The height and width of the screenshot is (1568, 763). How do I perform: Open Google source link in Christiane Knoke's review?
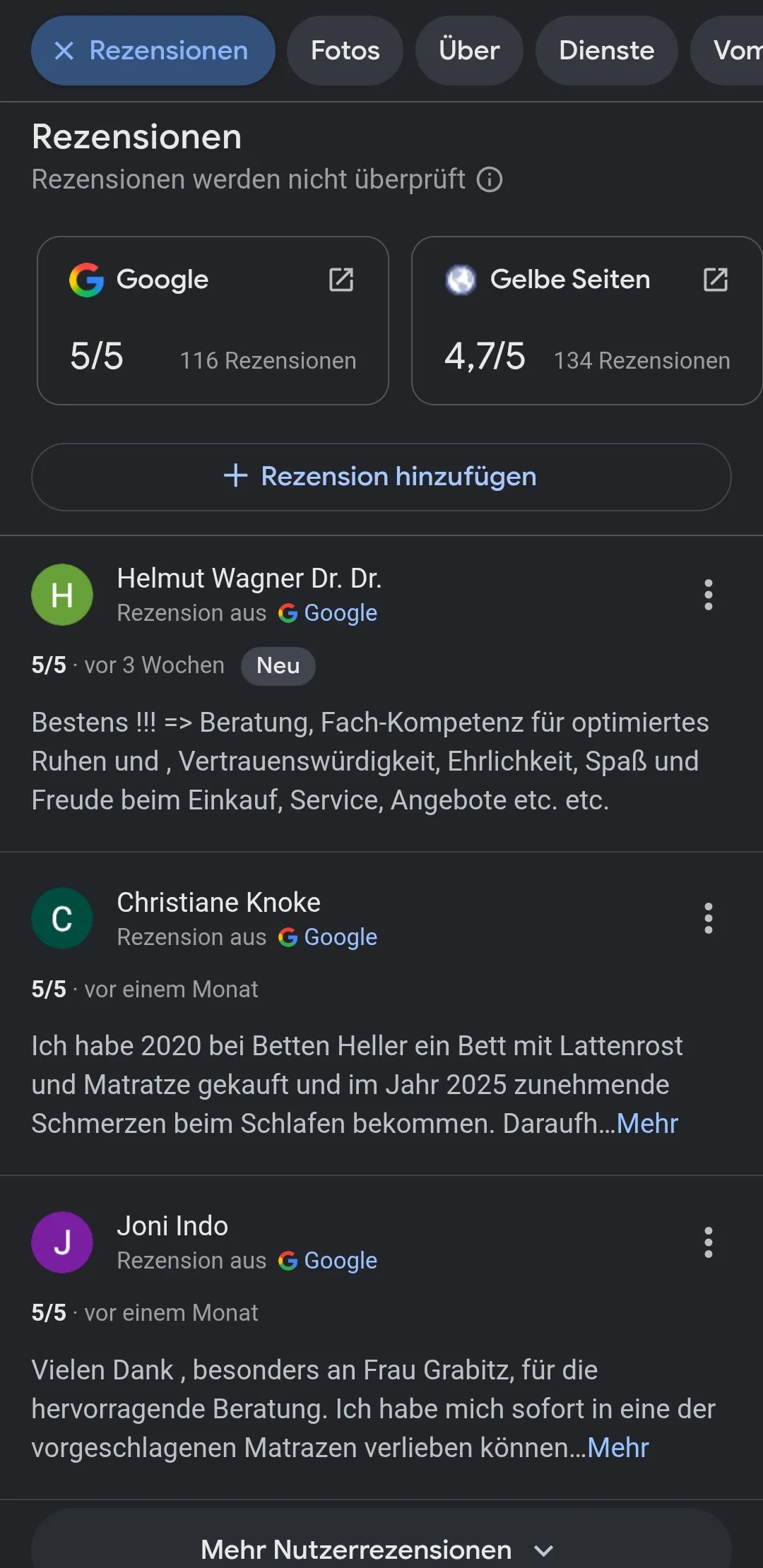[x=340, y=937]
